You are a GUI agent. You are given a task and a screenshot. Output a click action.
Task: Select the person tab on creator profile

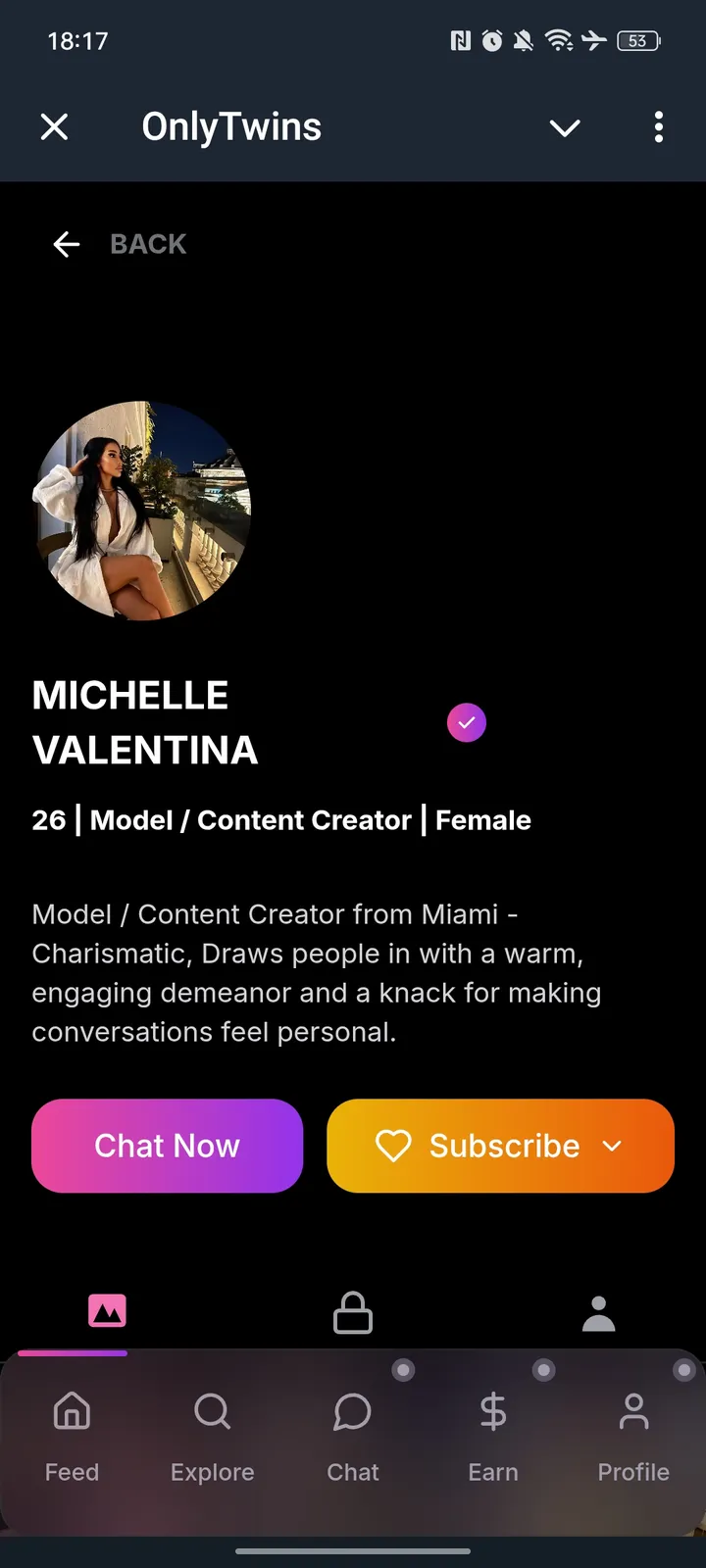(598, 1312)
